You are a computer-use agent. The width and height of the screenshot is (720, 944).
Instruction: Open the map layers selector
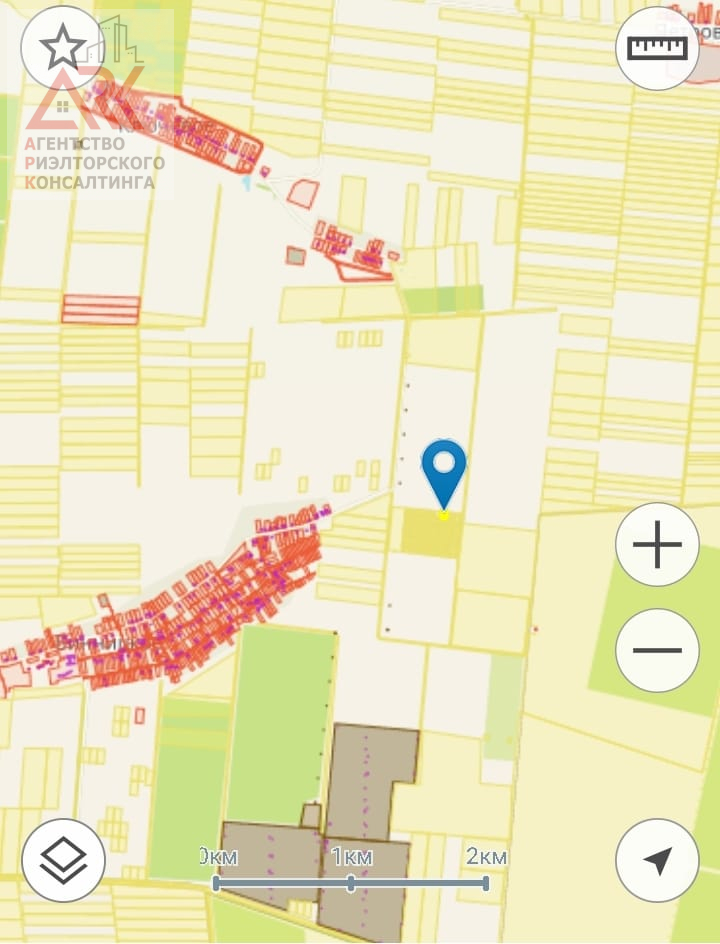[63, 859]
